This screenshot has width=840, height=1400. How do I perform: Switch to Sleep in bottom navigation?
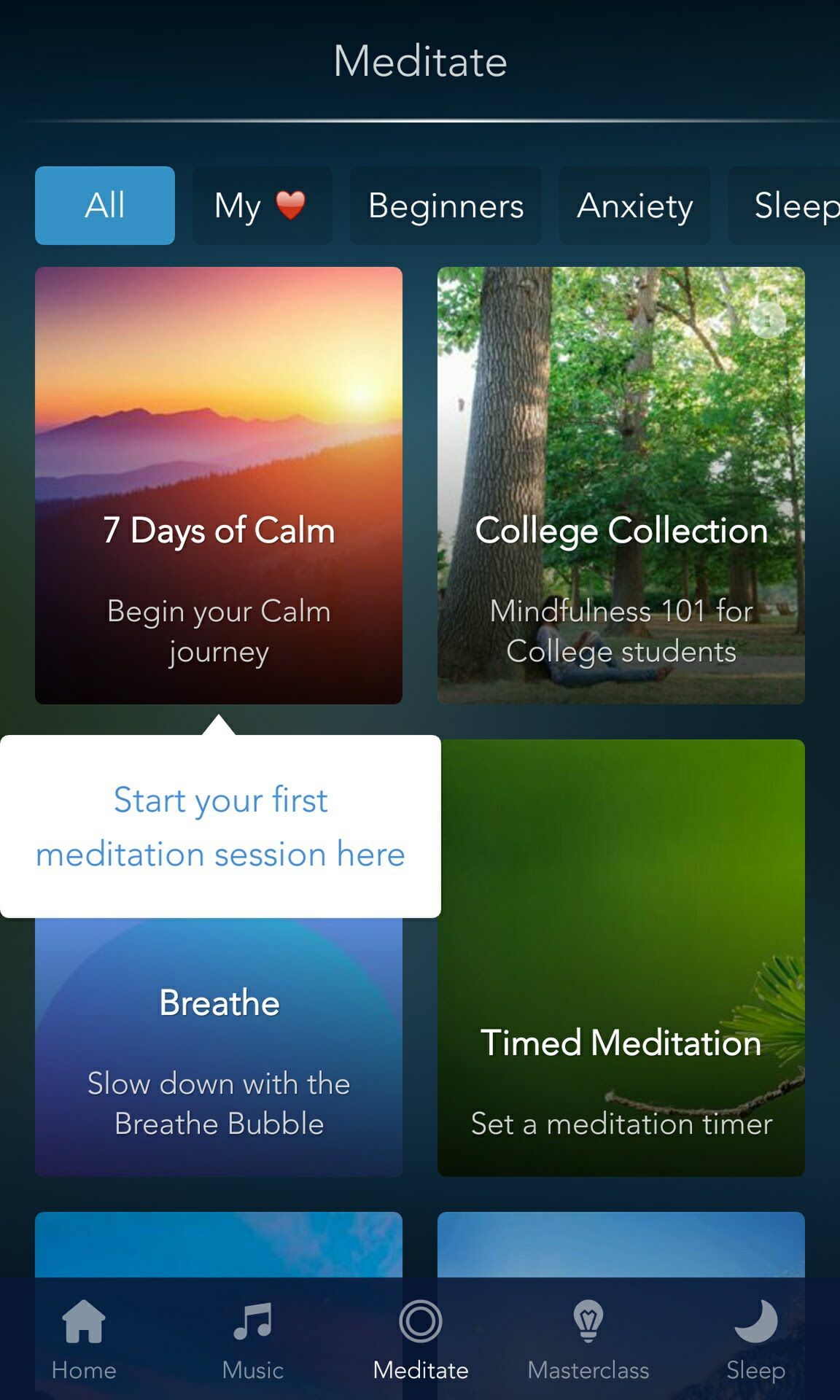click(x=756, y=1340)
